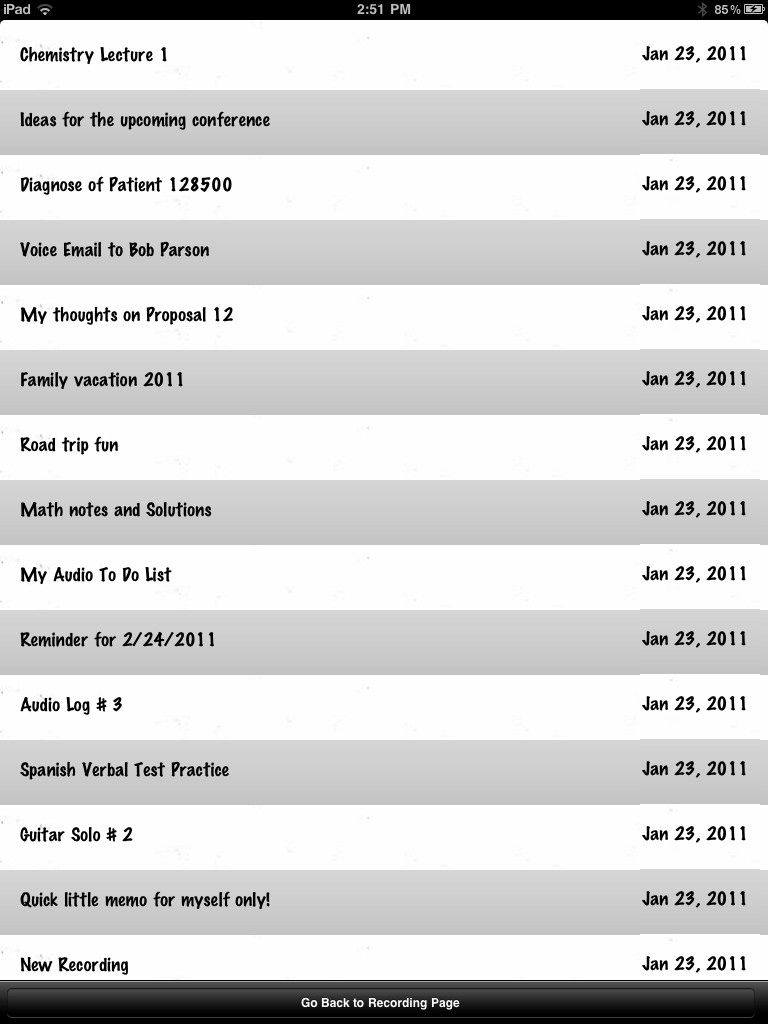Go Back to Recording Page

(380, 1002)
